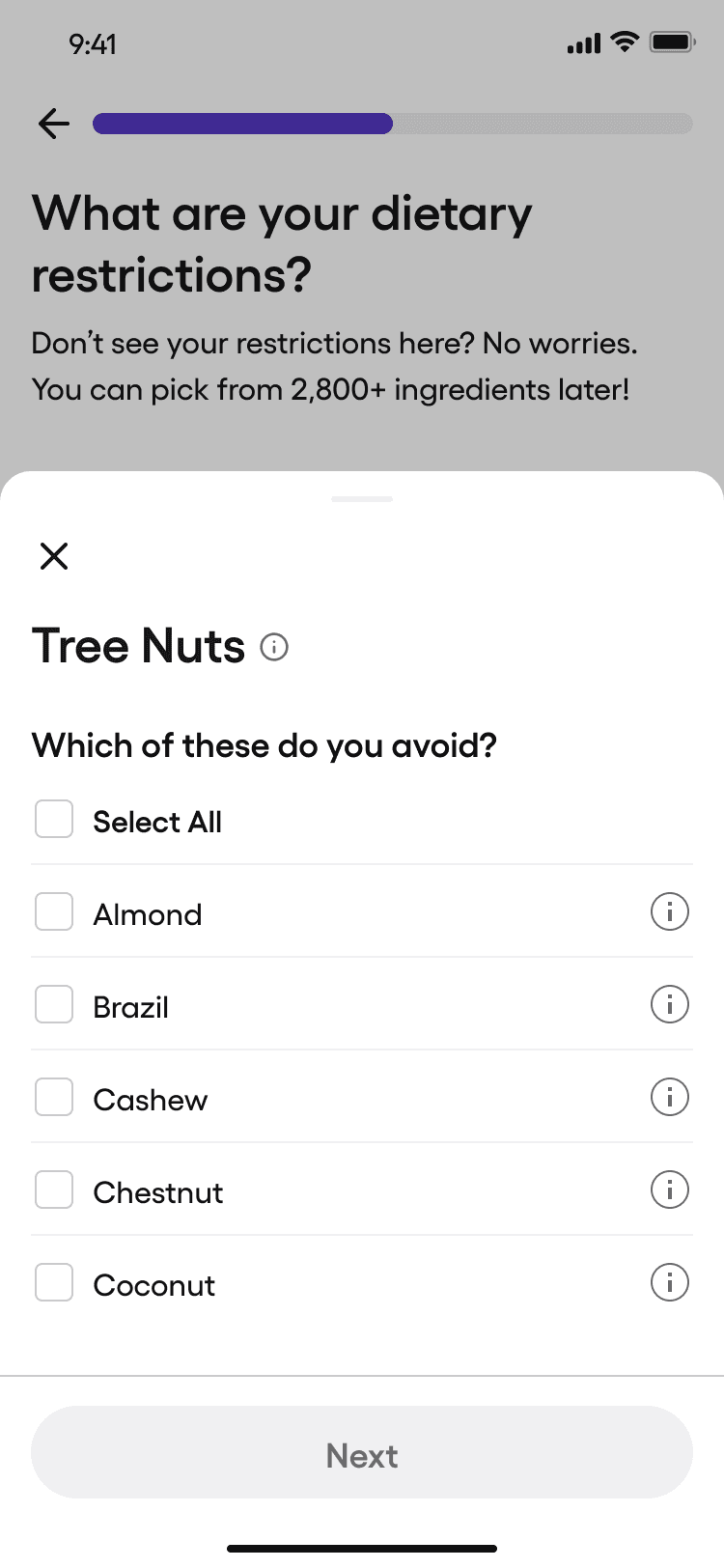View info about Almond
Screen dimensions: 724x1568
pos(670,911)
